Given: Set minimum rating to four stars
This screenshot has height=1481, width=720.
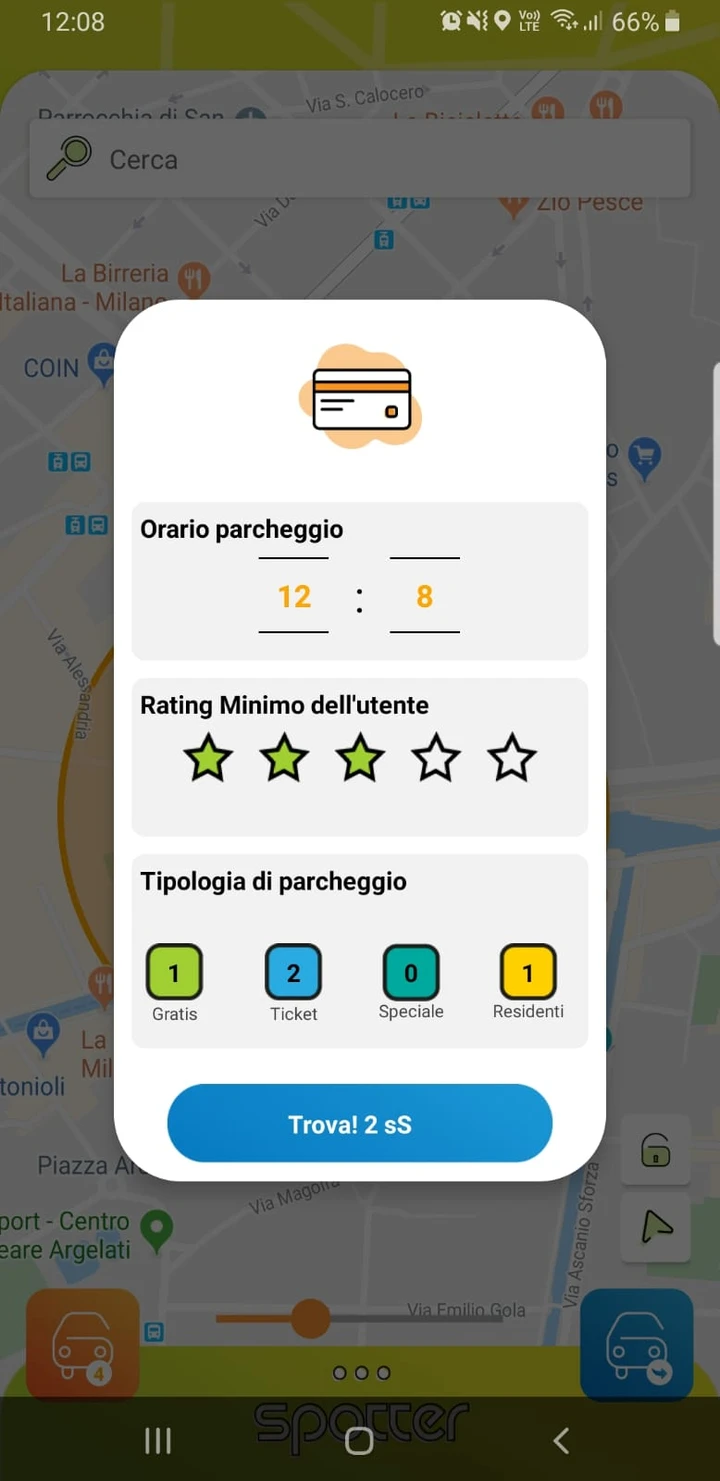Looking at the screenshot, I should pyautogui.click(x=436, y=758).
